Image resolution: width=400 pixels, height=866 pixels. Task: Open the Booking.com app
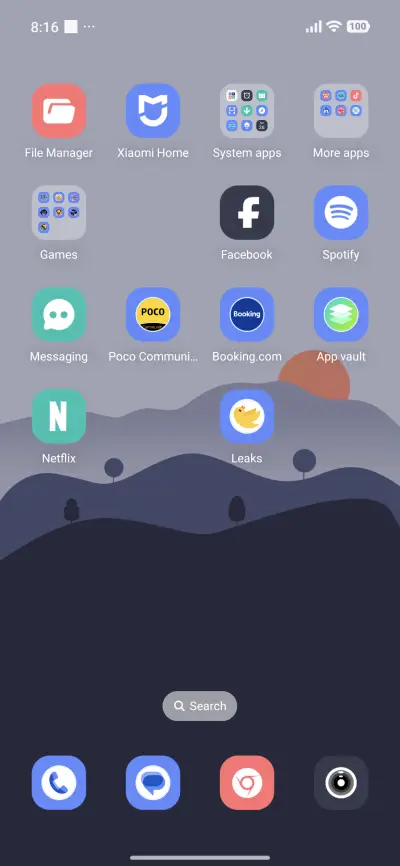(247, 314)
